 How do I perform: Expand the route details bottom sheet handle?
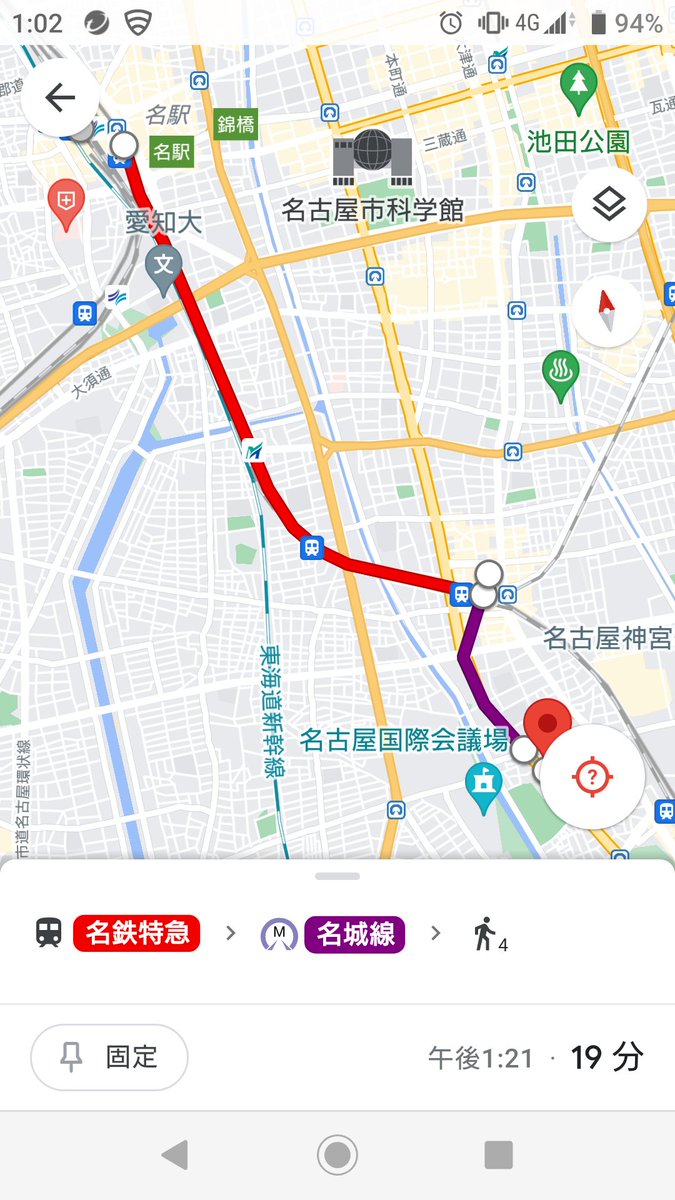point(337,876)
